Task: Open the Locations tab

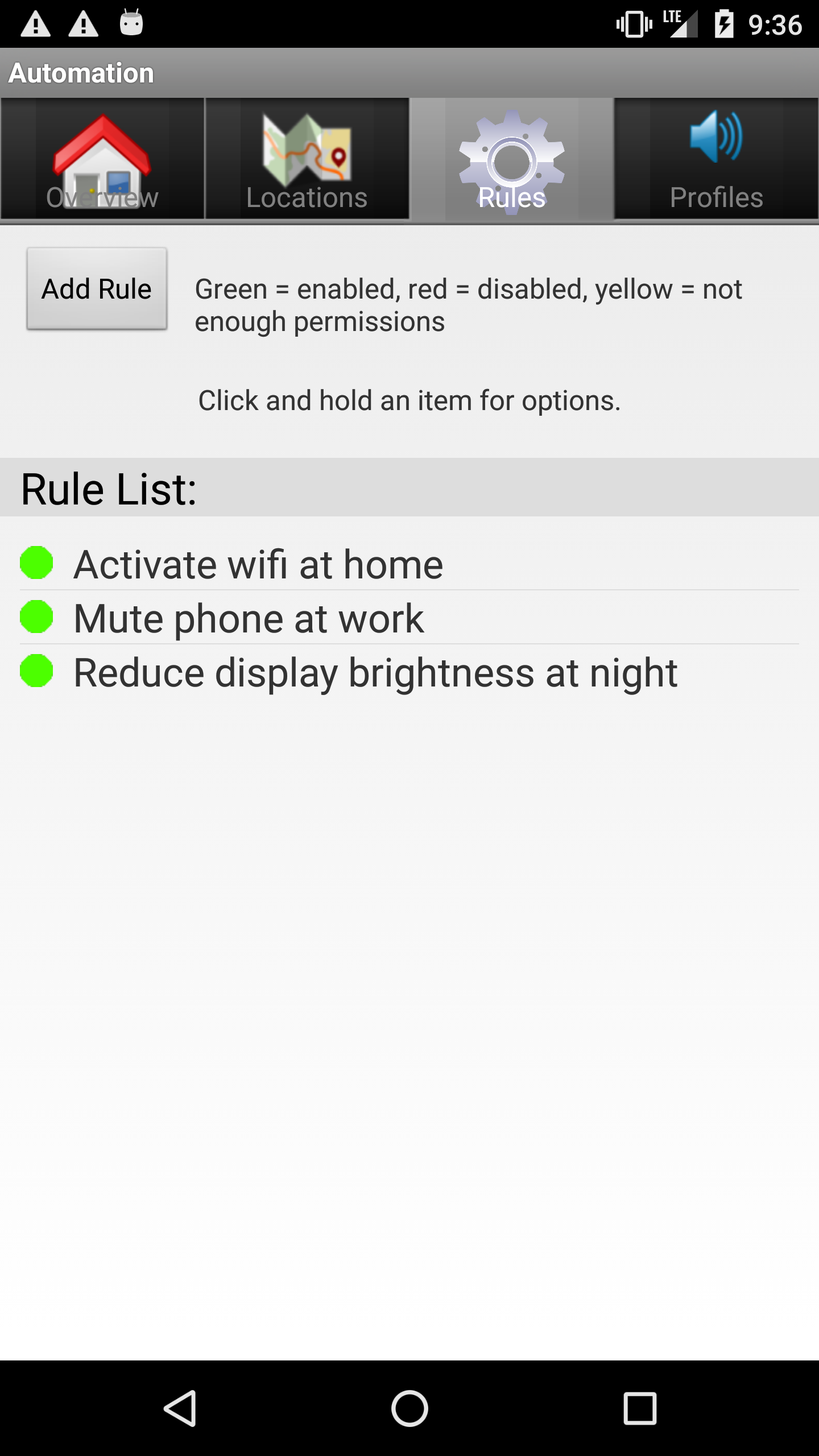Action: pos(307,159)
